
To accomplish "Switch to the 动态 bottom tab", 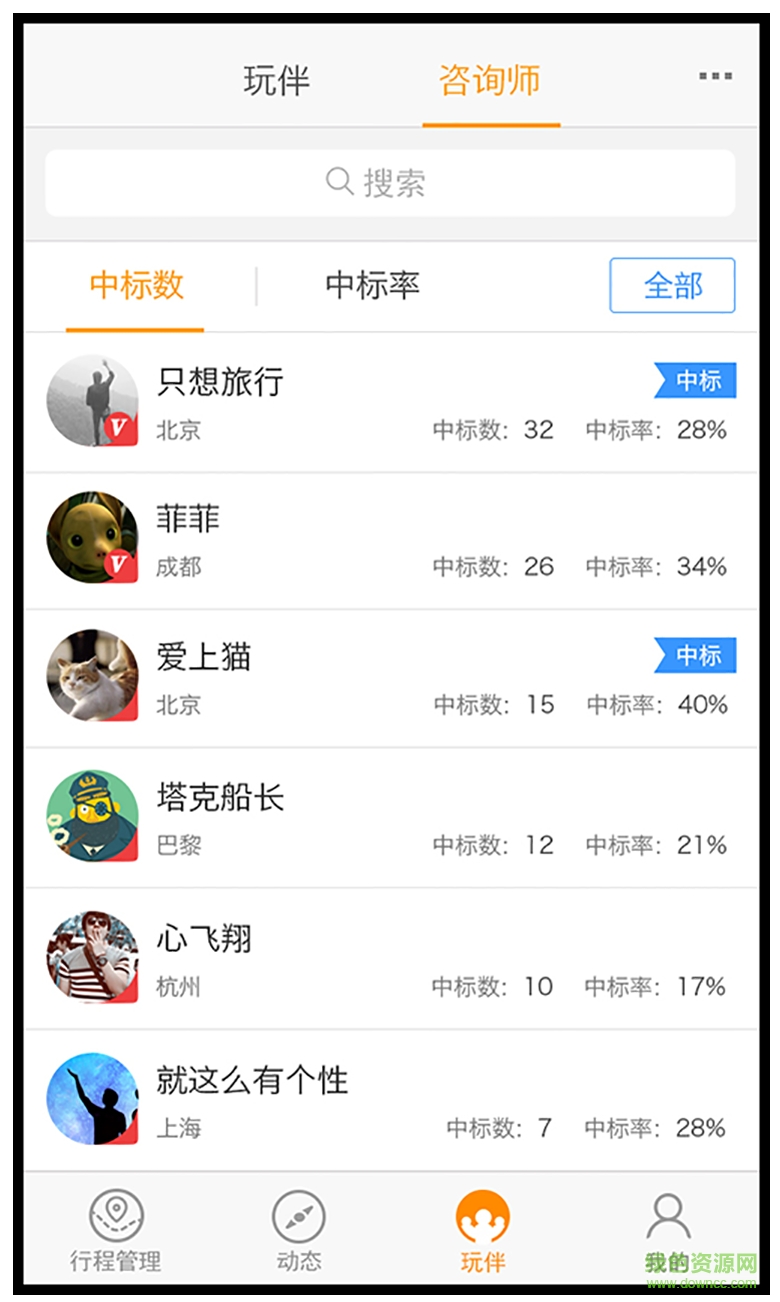I will 299,1231.
